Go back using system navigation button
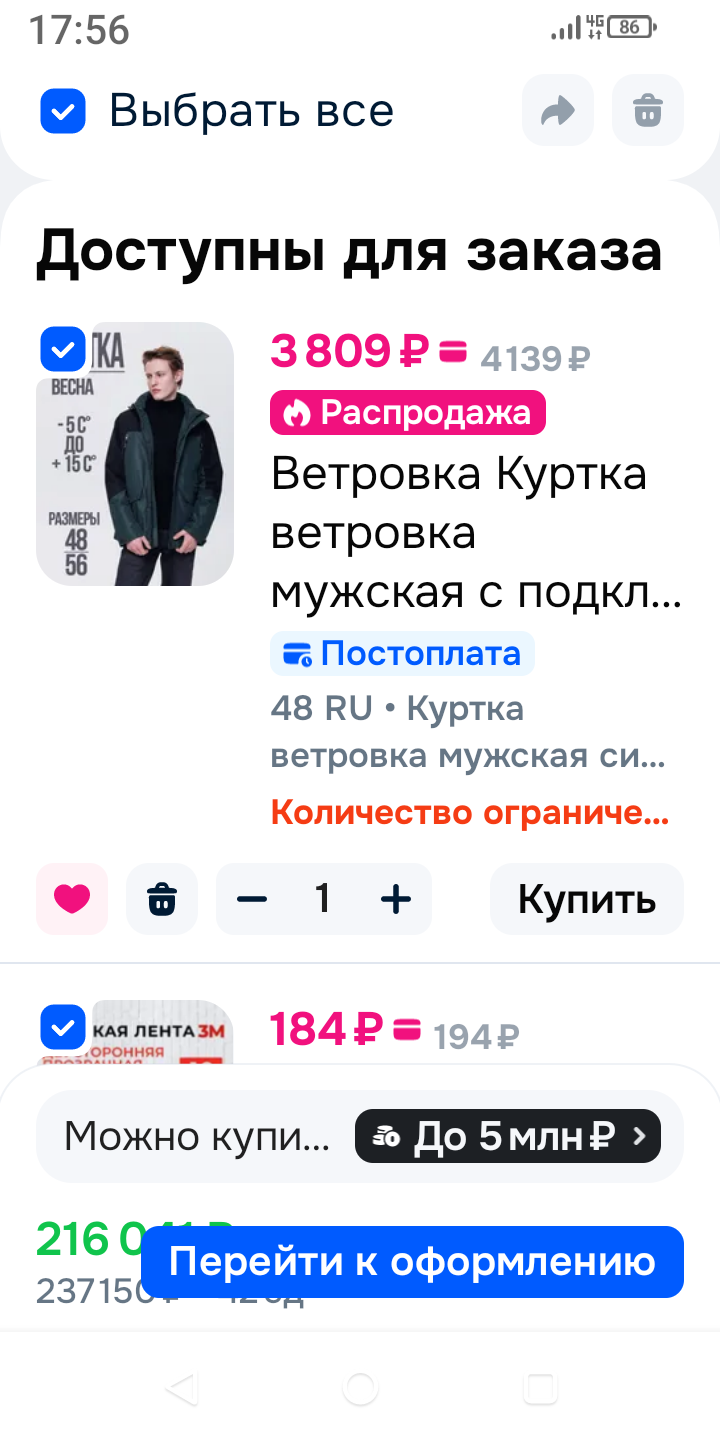The width and height of the screenshot is (720, 1440). point(181,1388)
